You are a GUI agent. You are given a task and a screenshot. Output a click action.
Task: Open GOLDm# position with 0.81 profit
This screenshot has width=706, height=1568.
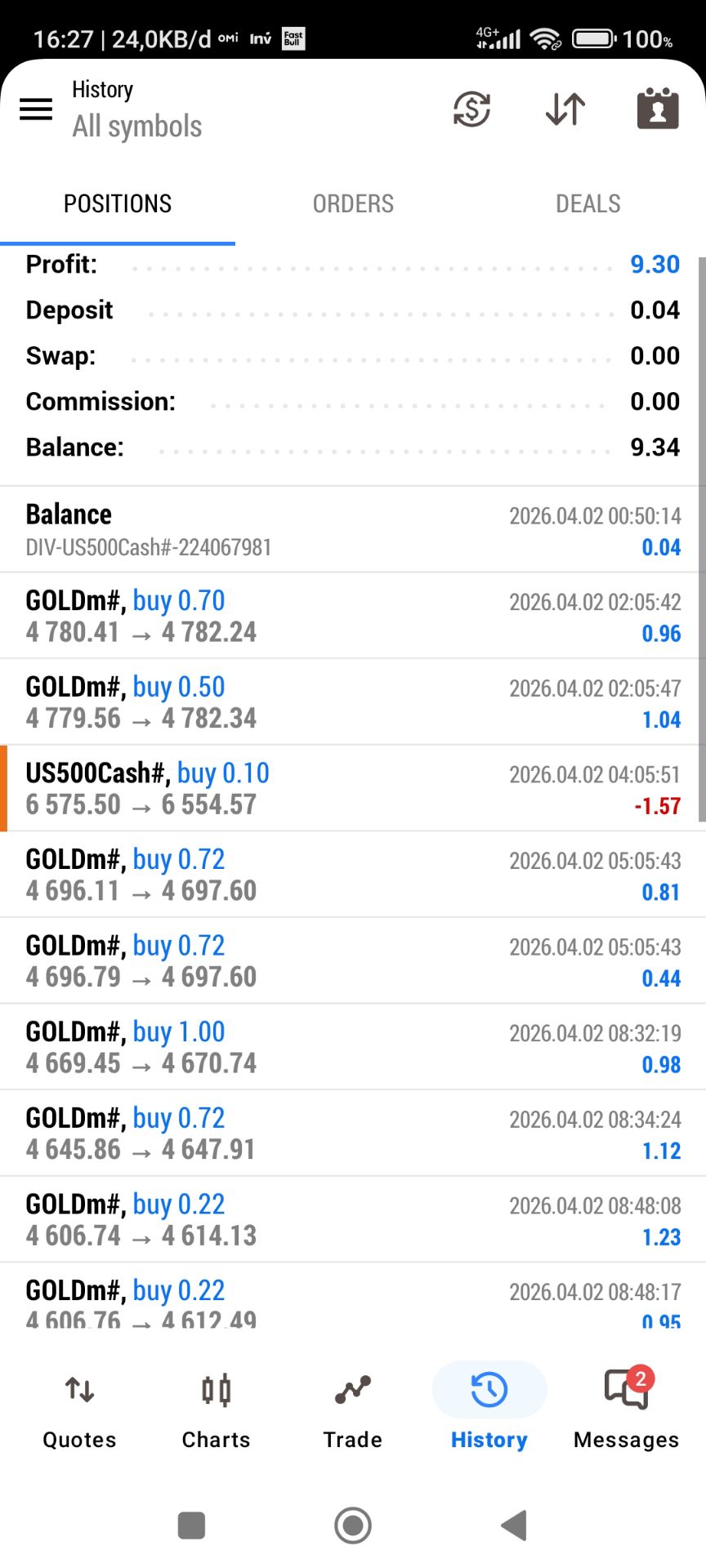353,875
